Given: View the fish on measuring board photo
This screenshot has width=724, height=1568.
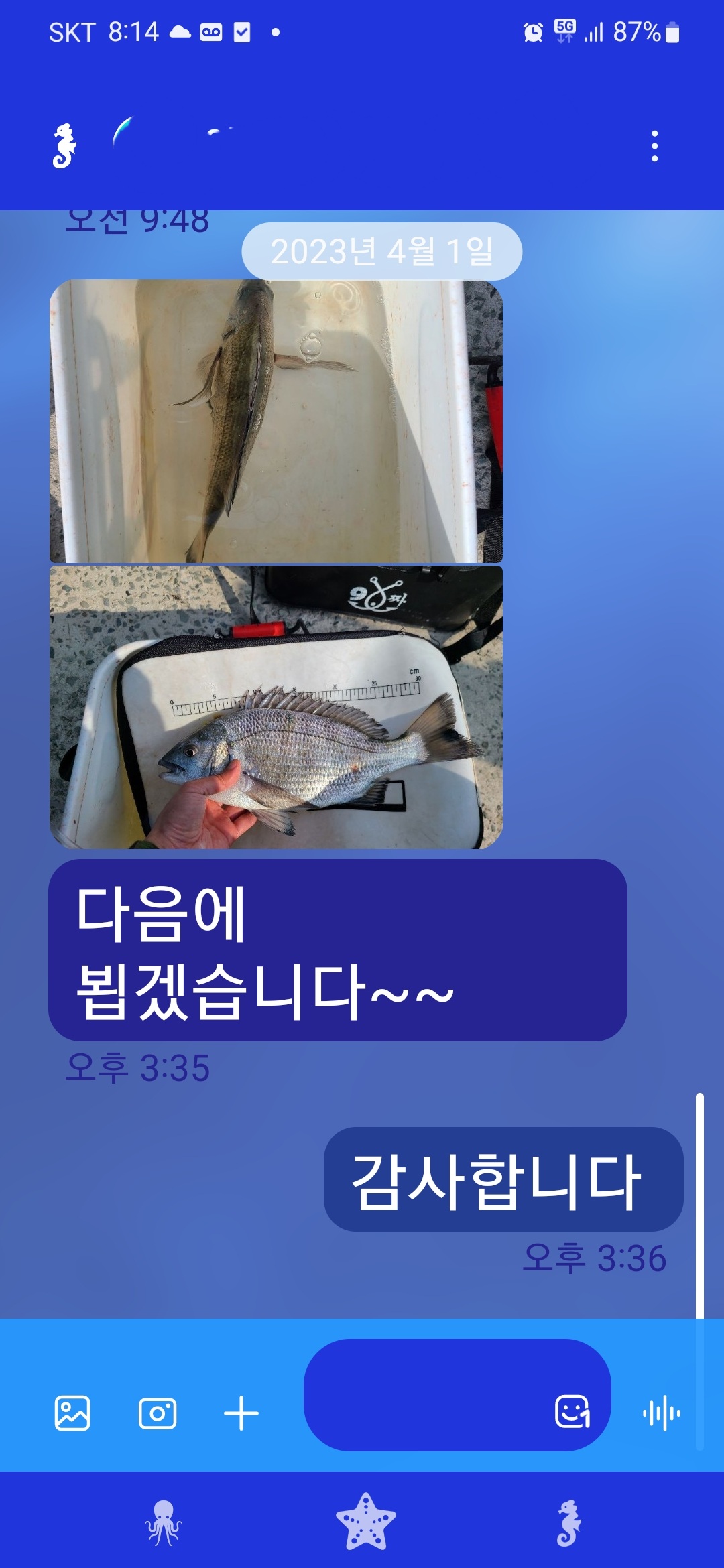Looking at the screenshot, I should click(276, 707).
